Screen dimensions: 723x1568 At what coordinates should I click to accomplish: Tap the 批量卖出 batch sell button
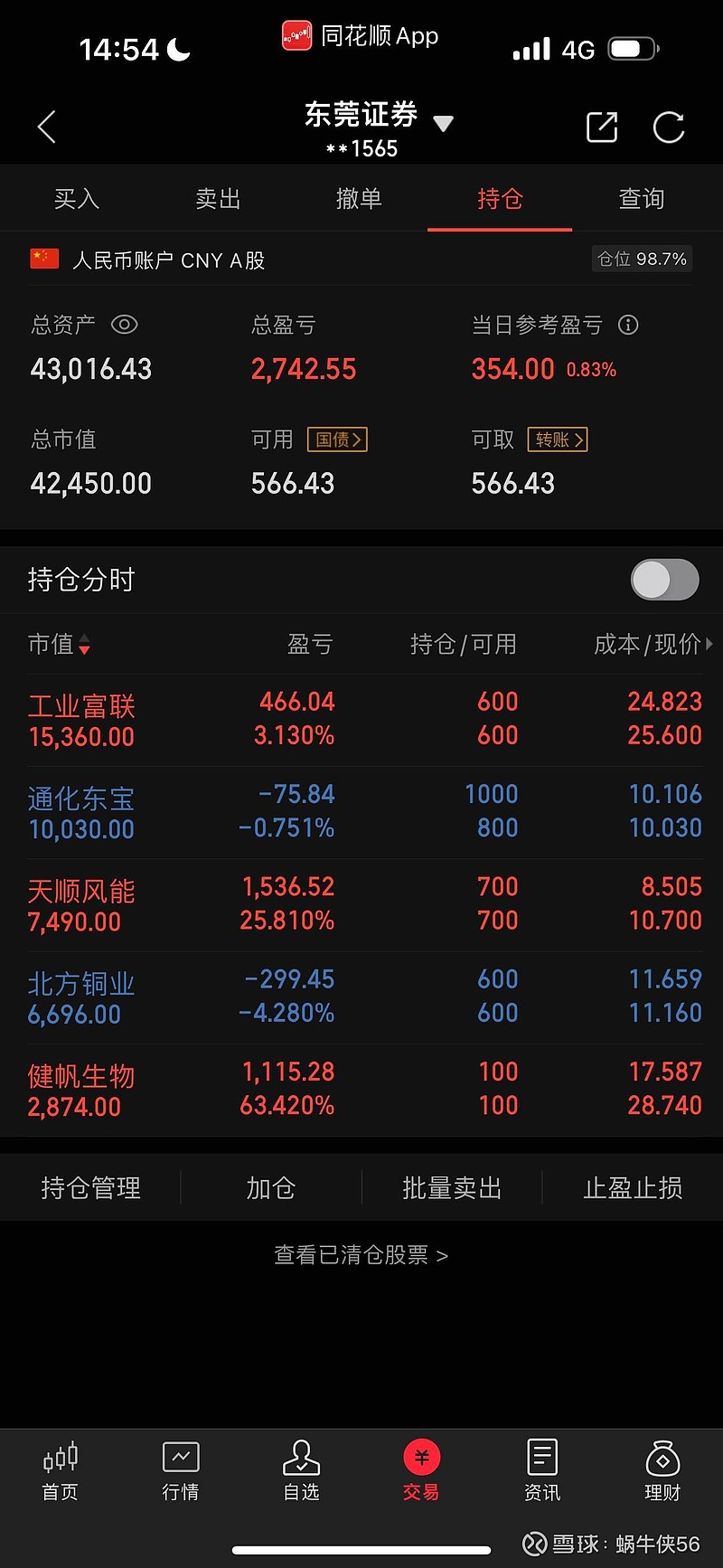(x=452, y=1187)
